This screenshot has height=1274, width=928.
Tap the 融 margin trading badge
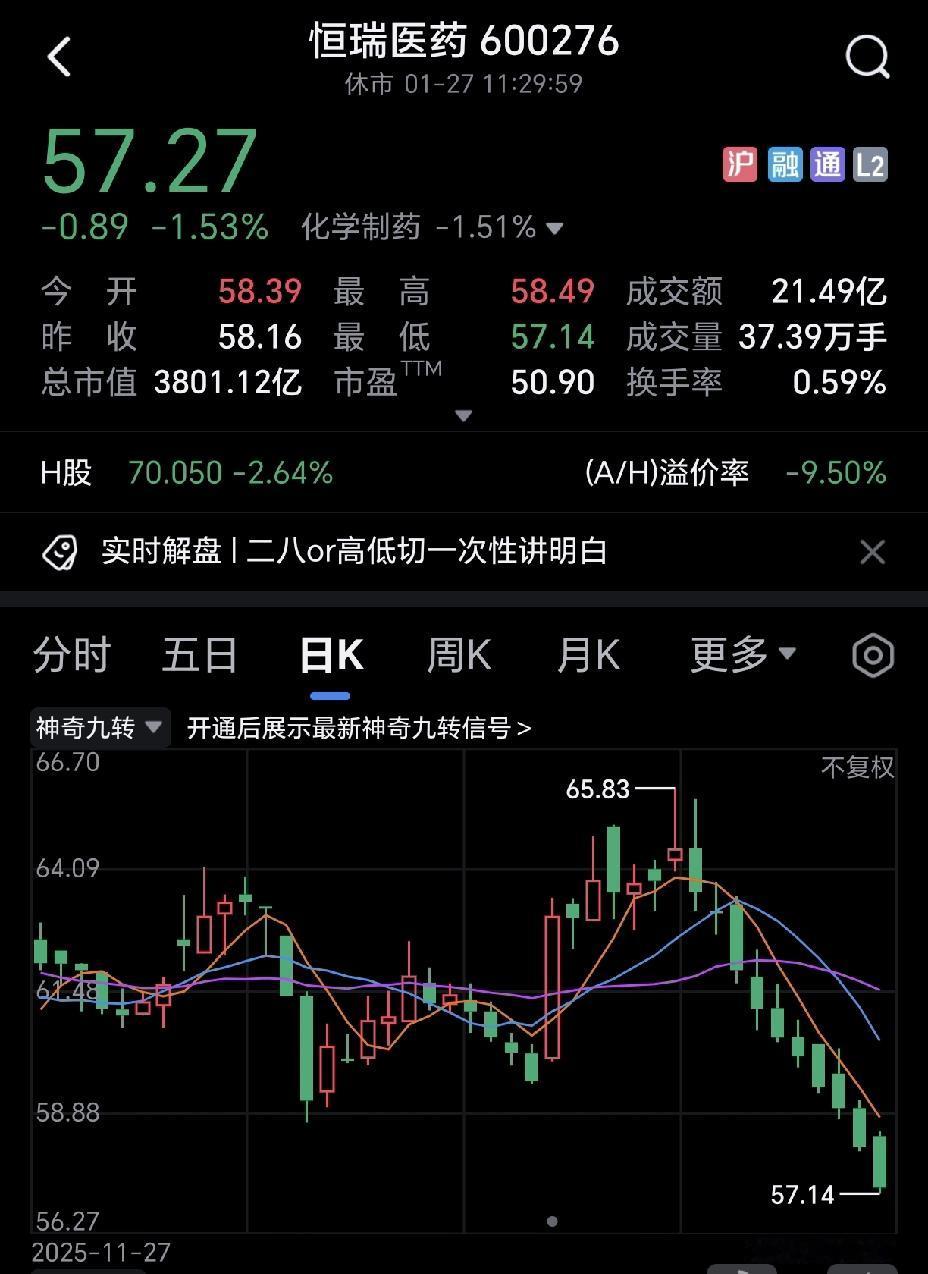click(x=783, y=165)
